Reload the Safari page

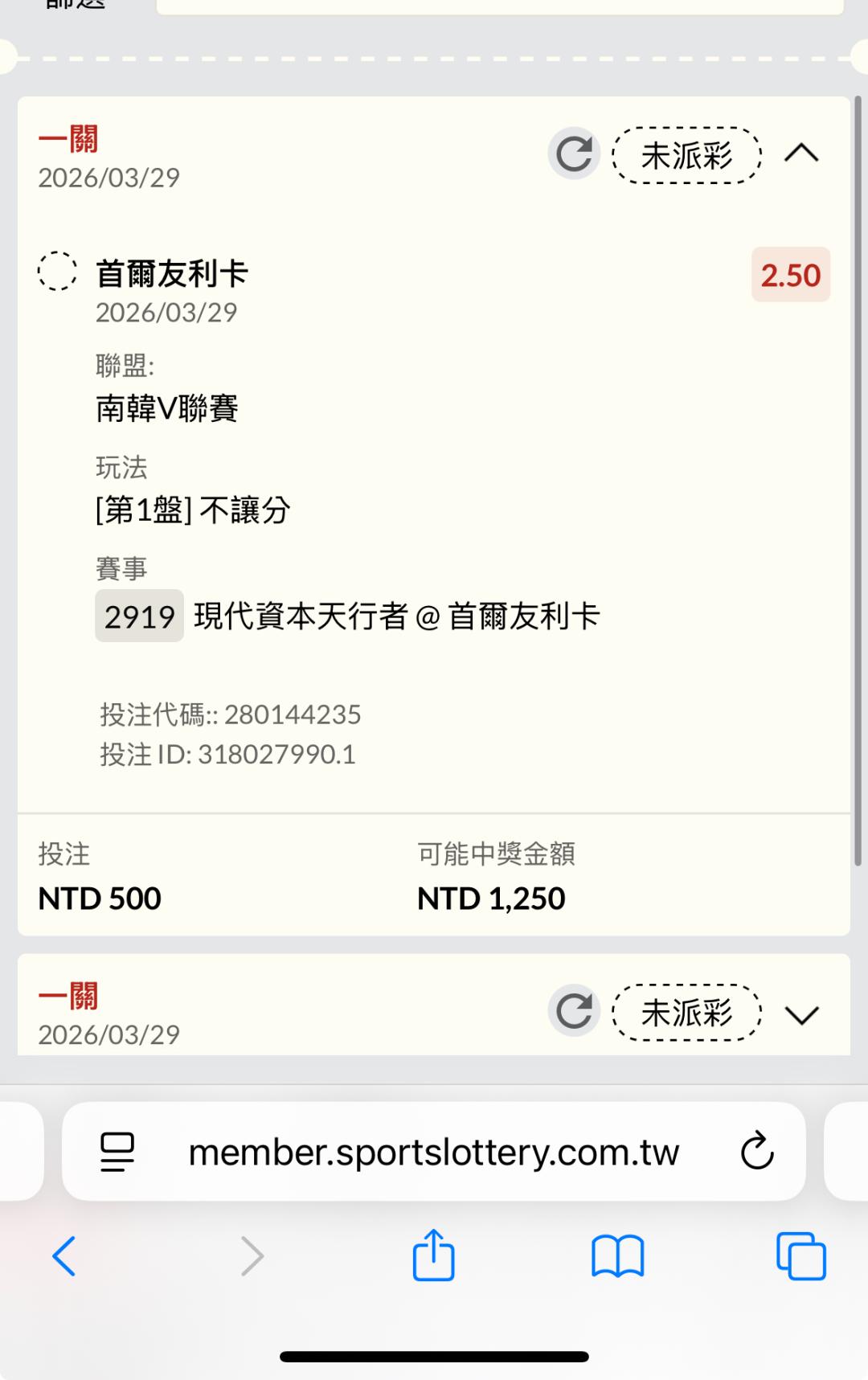[756, 1152]
